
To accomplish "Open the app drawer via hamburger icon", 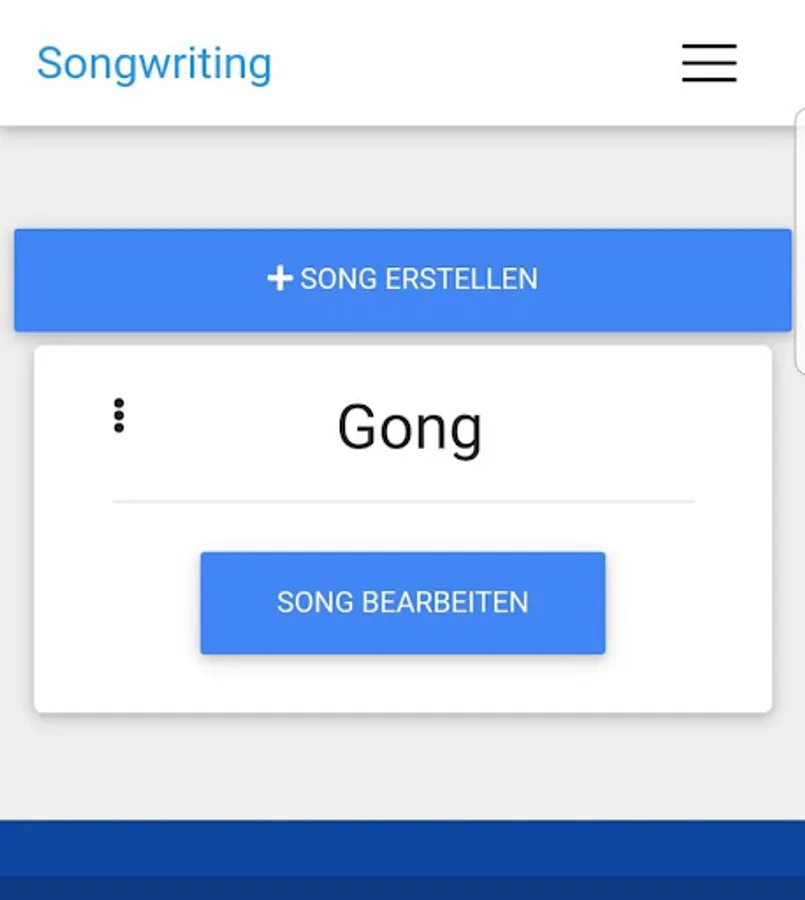I will point(708,63).
